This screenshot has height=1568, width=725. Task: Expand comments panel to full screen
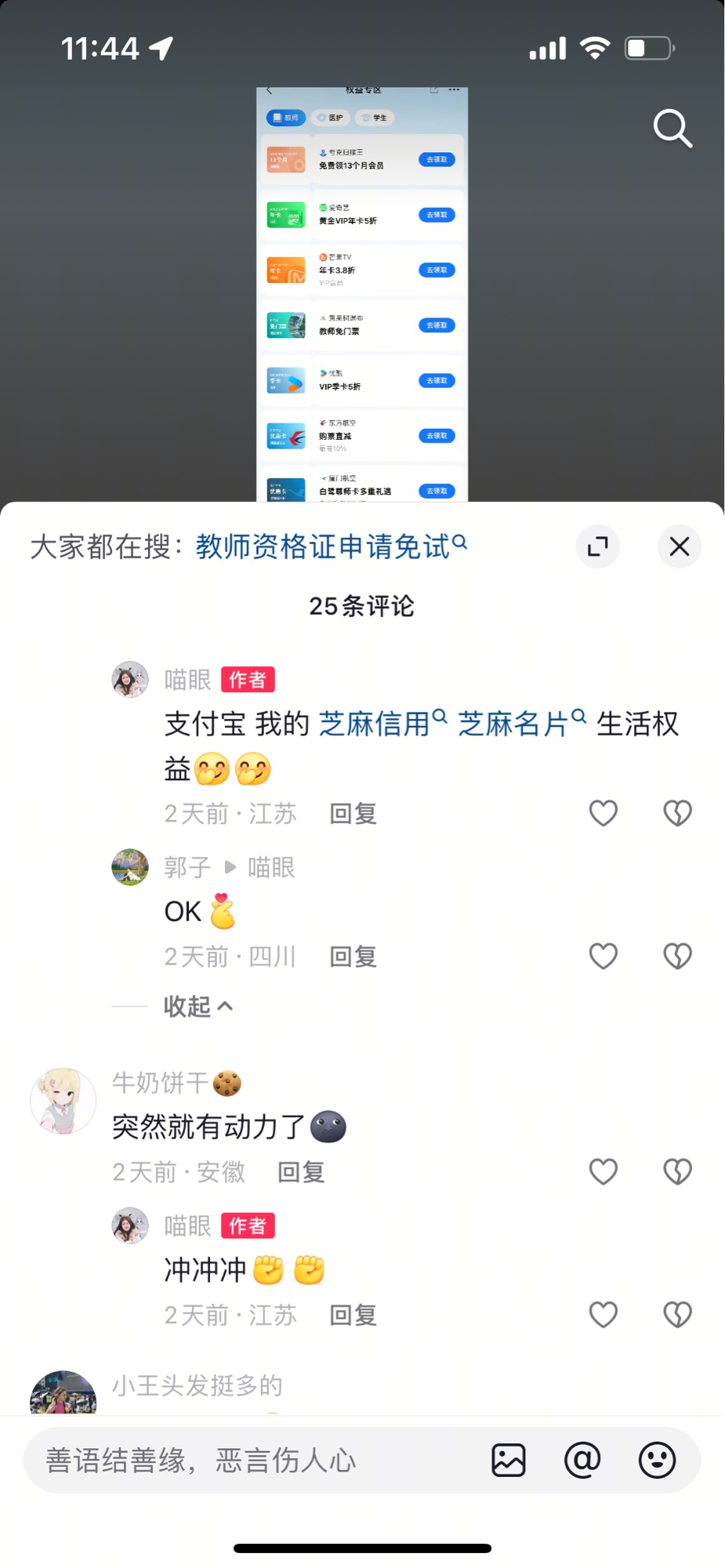597,546
